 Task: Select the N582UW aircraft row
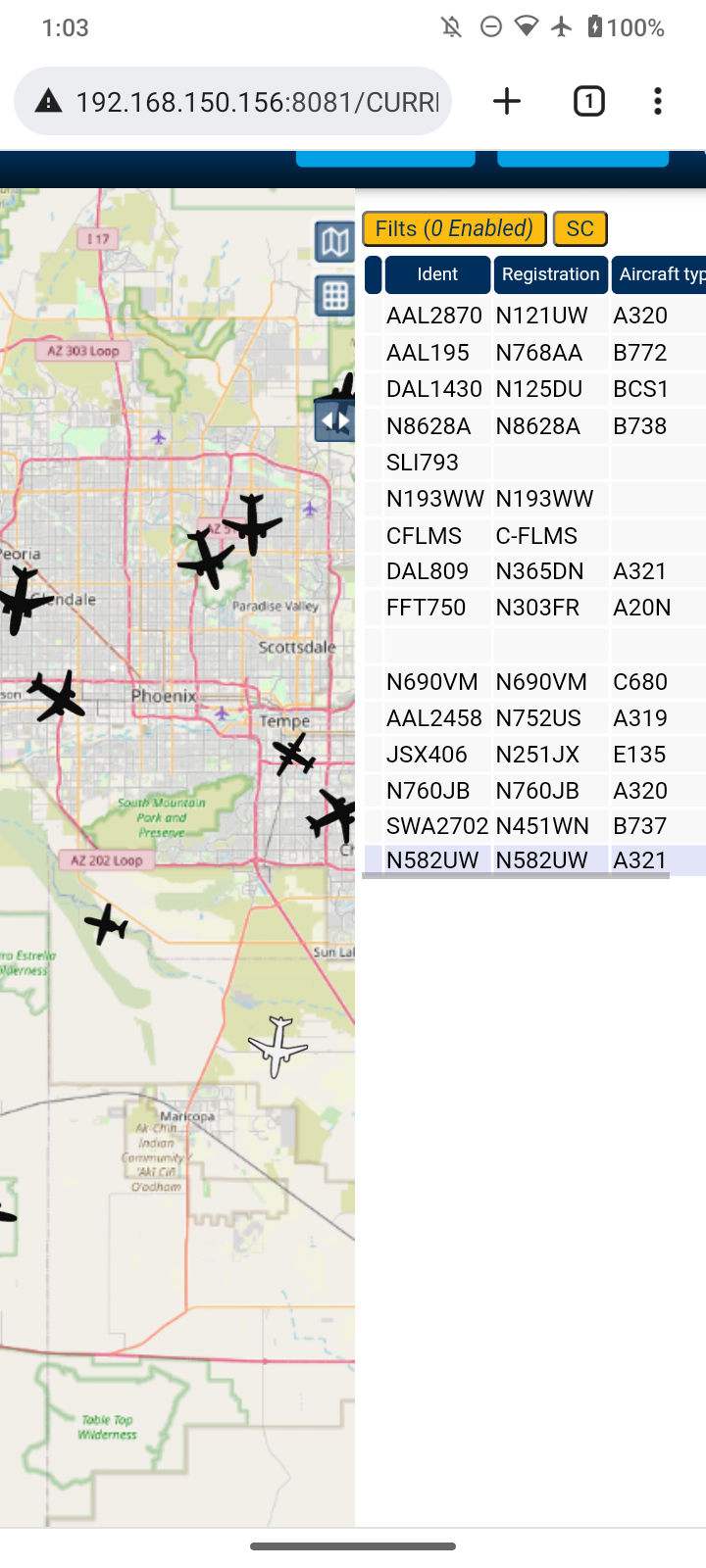pos(535,860)
